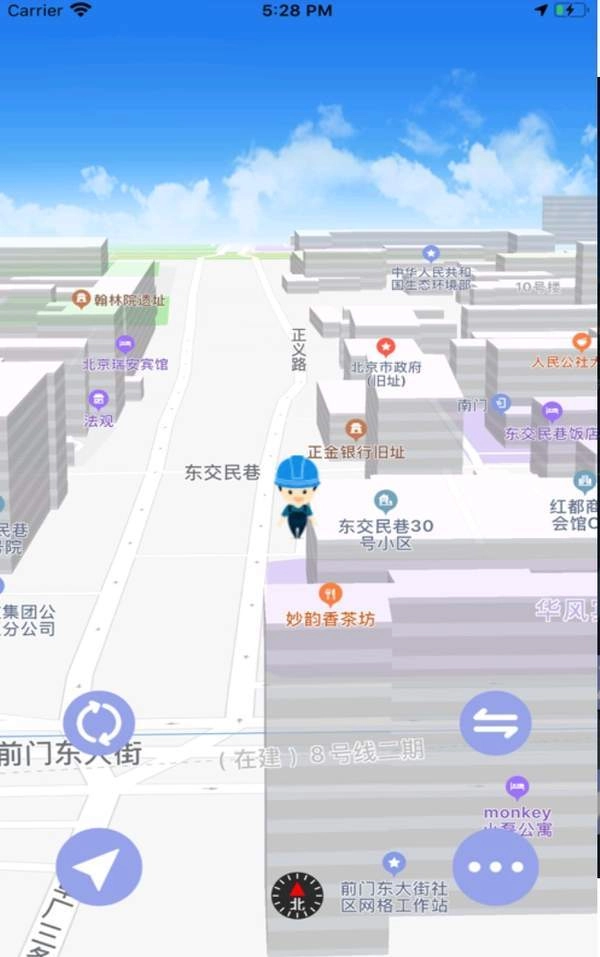This screenshot has width=600, height=957.
Task: Tap the monkey apartment hotel marker
Action: [517, 788]
